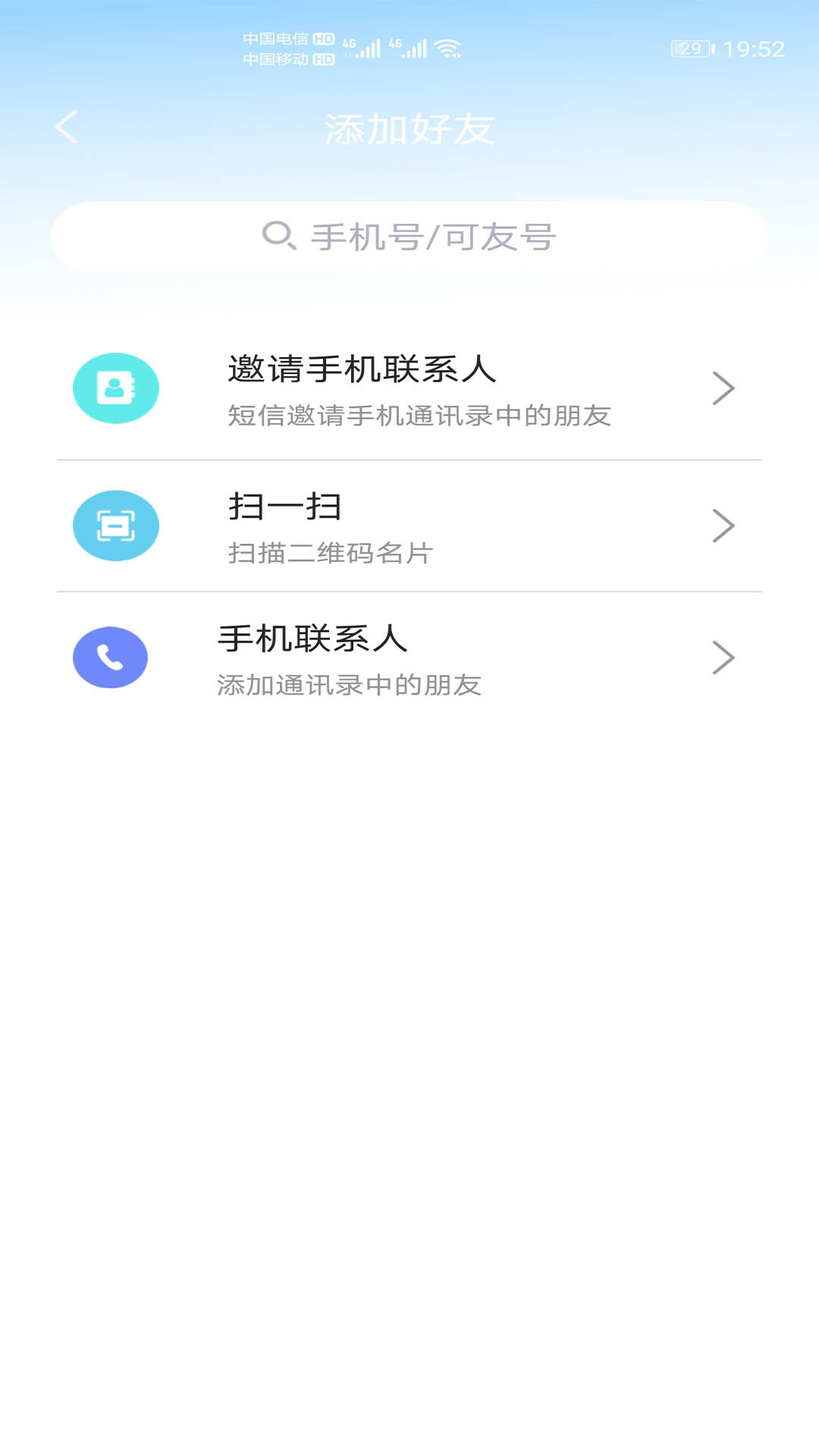Screen dimensions: 819x1456
Task: Open 扫一扫 to scan a QR code card
Action: click(409, 526)
